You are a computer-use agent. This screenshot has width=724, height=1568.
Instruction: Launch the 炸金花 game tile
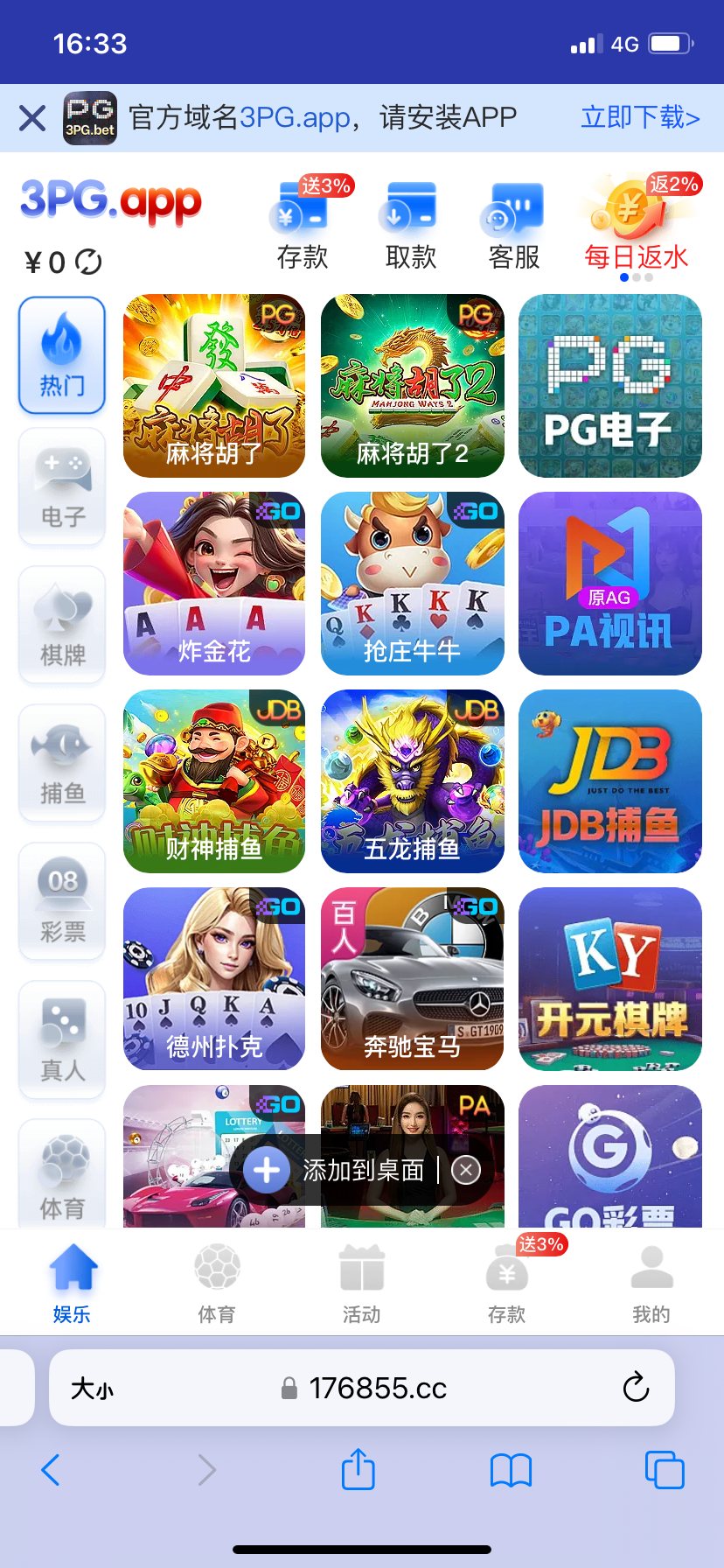[x=214, y=584]
